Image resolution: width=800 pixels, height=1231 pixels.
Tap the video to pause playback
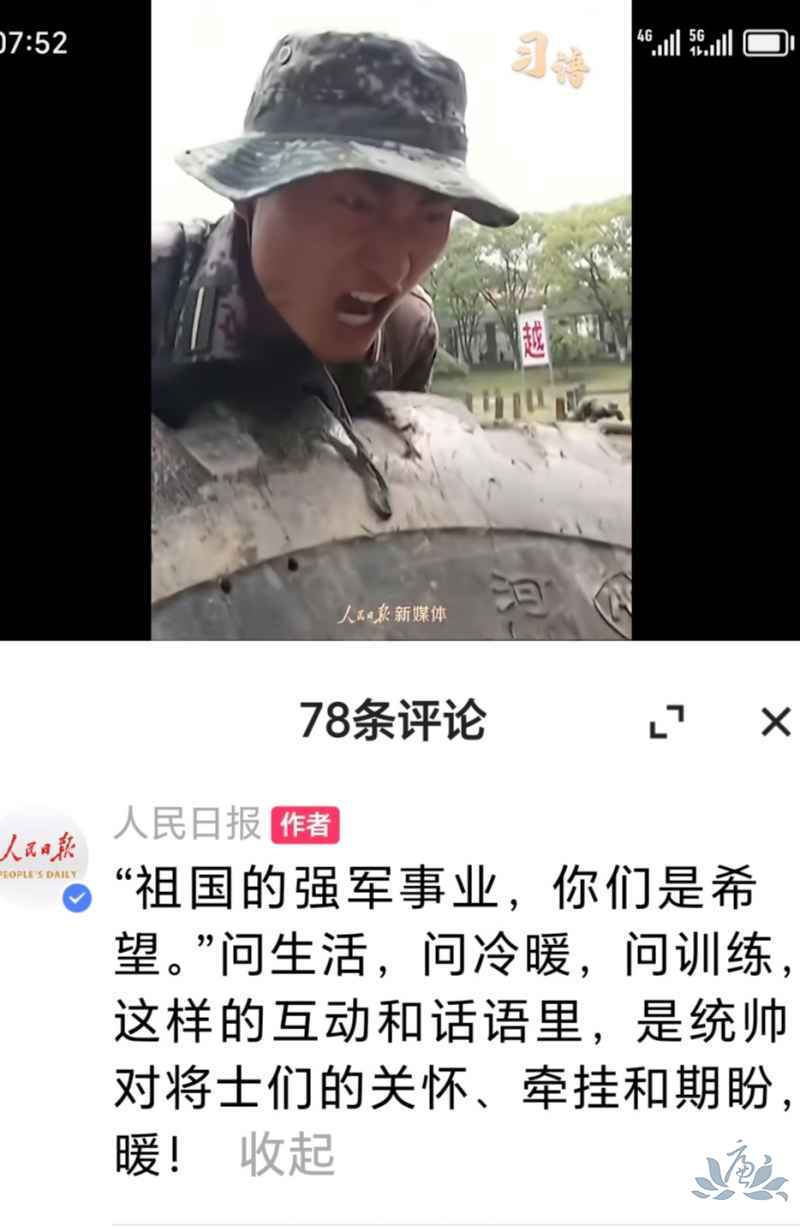pos(391,320)
